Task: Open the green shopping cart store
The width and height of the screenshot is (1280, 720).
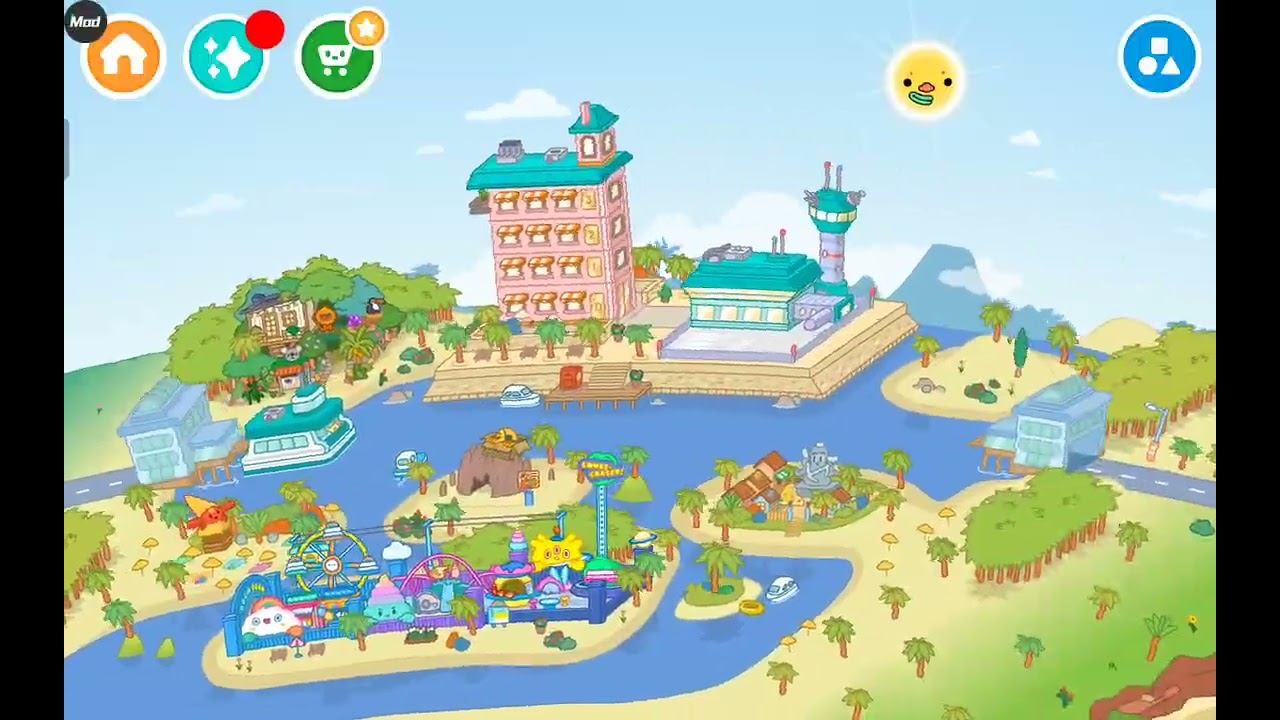Action: [x=337, y=57]
